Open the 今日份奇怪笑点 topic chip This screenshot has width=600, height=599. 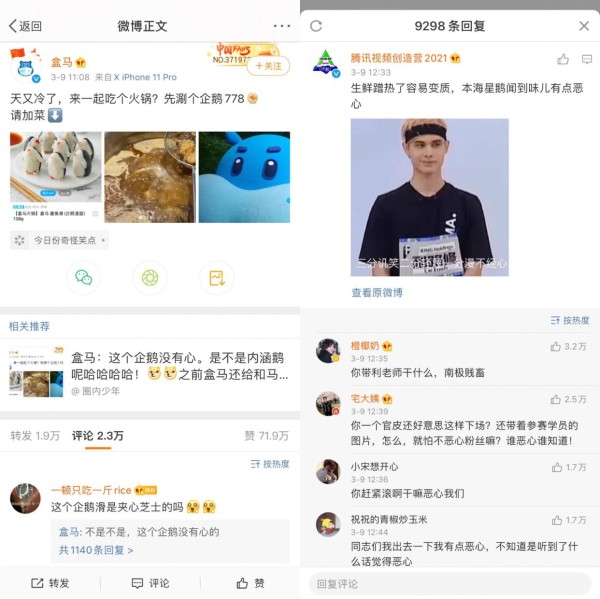coord(59,240)
